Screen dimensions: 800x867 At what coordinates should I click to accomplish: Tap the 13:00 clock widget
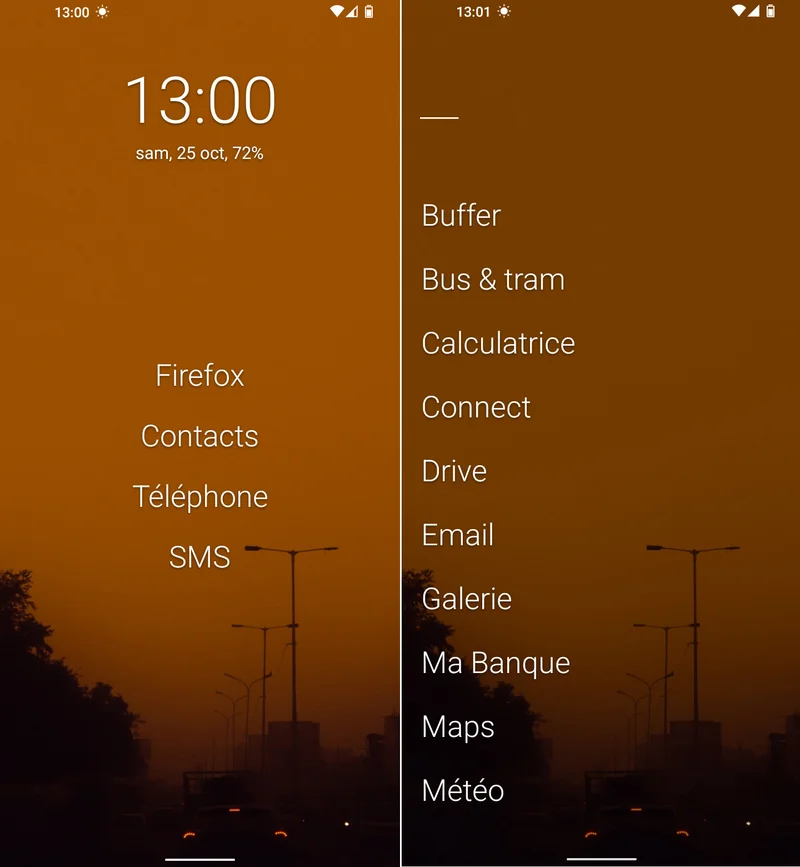(x=200, y=101)
